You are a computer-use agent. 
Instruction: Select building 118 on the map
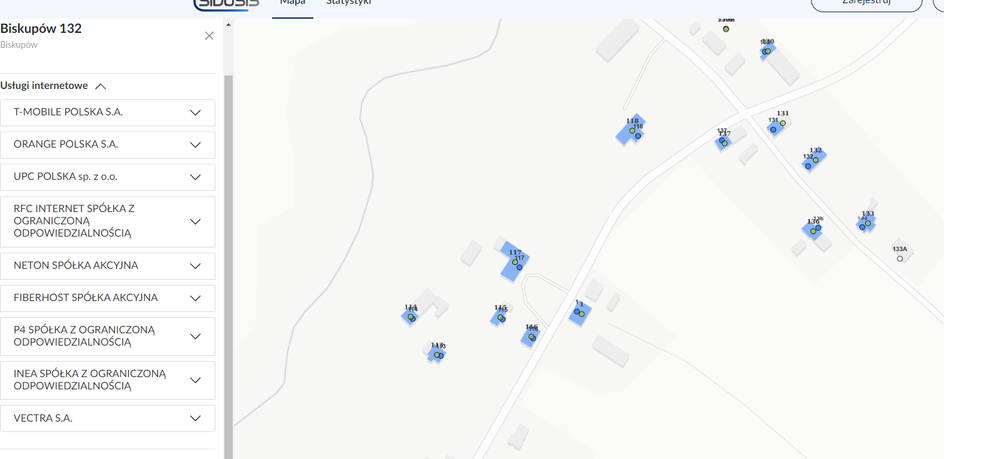pyautogui.click(x=632, y=130)
